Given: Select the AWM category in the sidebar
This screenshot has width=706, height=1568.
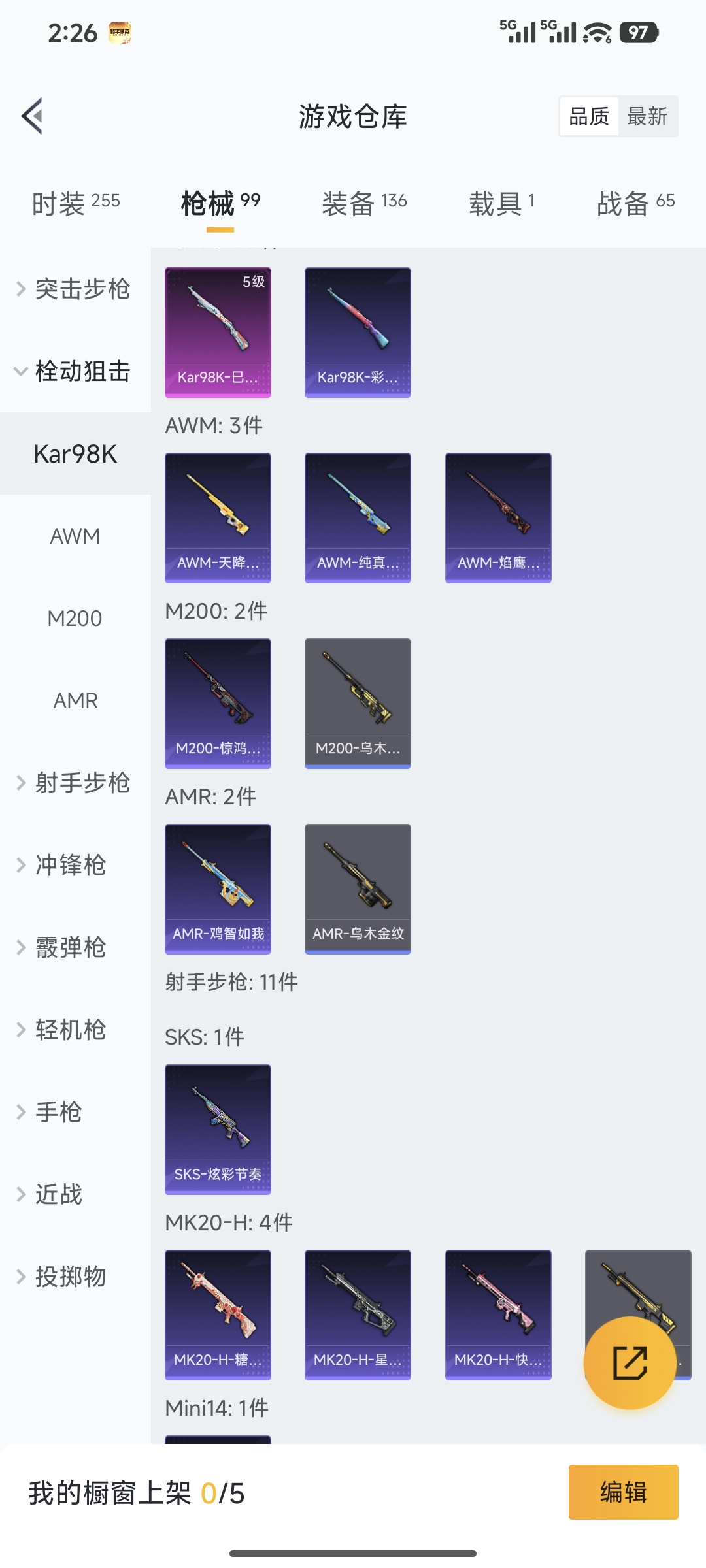Looking at the screenshot, I should (74, 536).
